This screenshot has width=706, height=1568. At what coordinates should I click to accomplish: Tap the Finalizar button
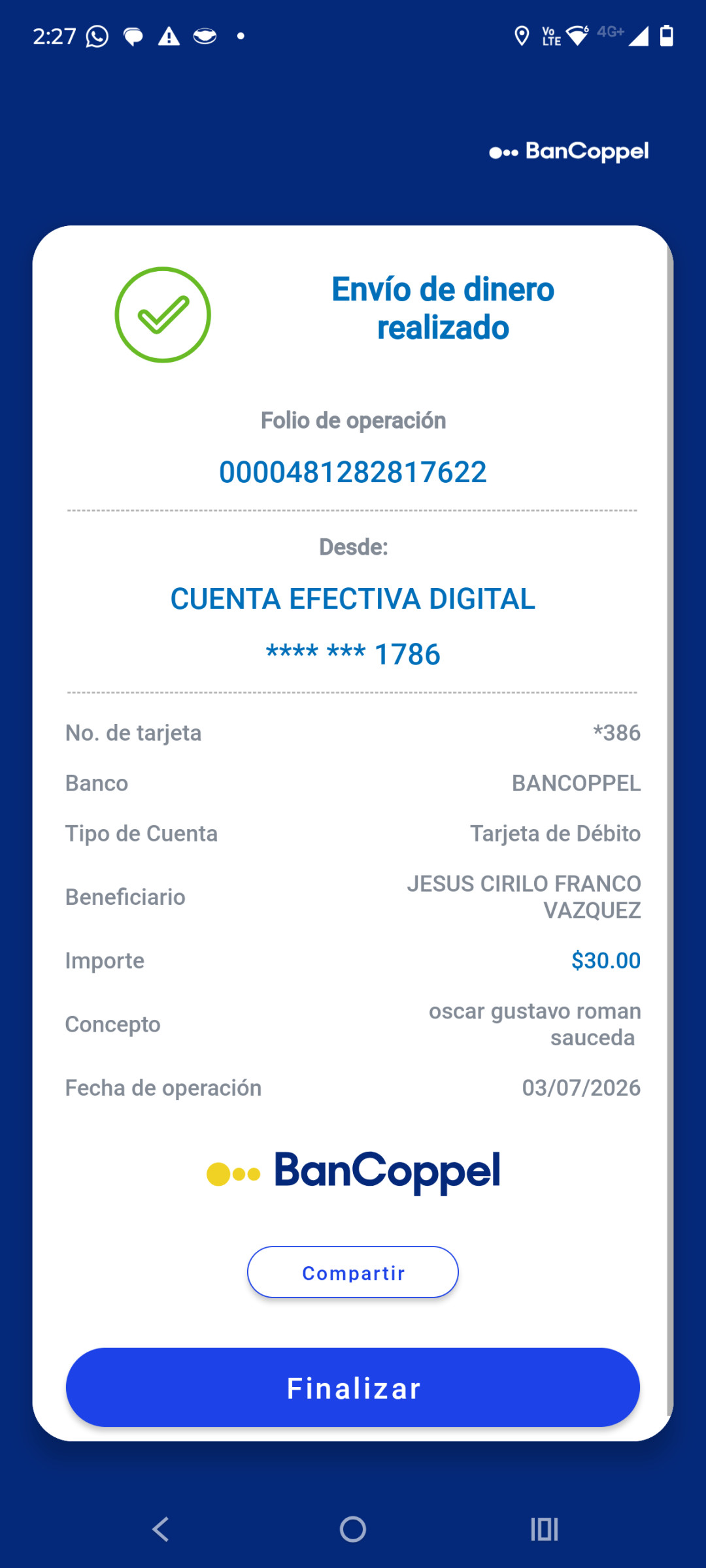[353, 1388]
